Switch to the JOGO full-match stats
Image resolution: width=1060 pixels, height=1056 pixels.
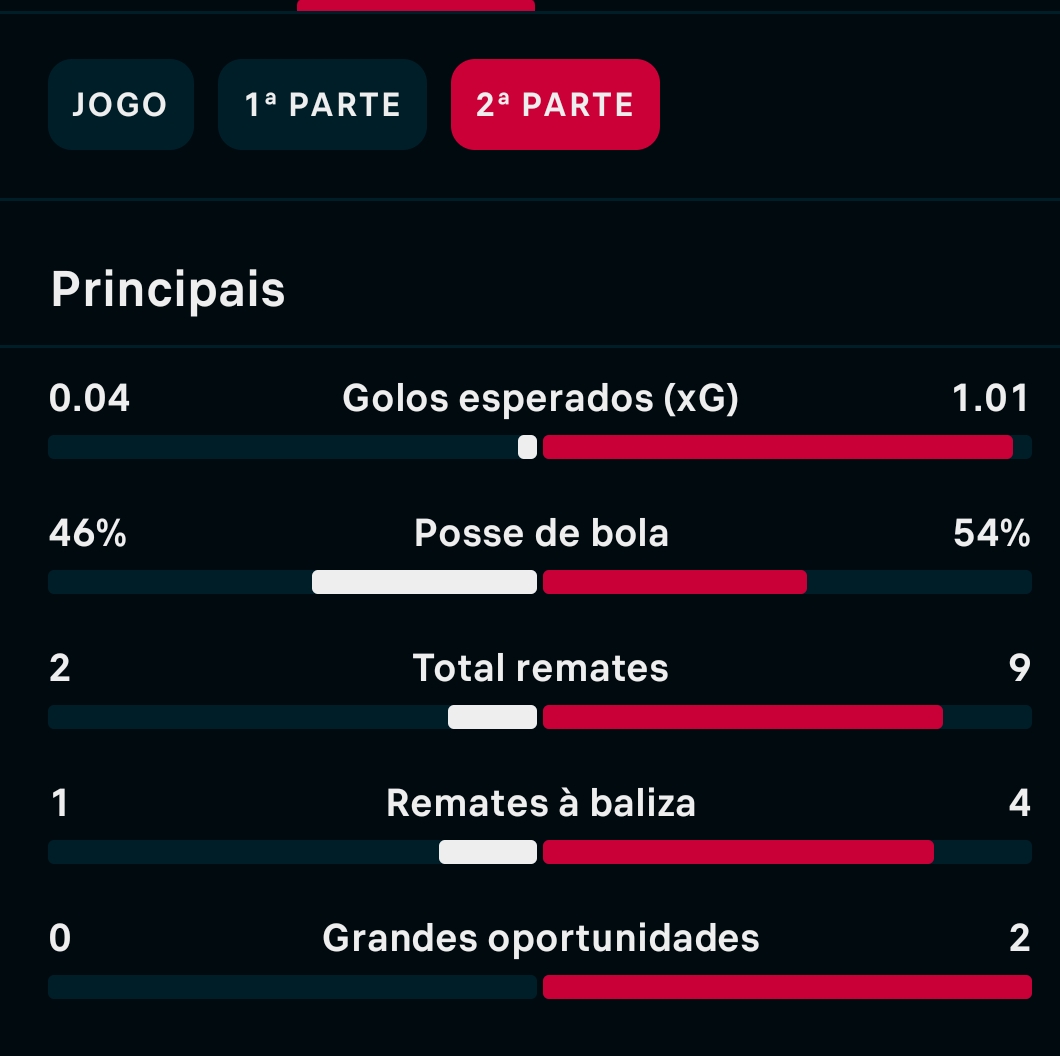click(120, 105)
